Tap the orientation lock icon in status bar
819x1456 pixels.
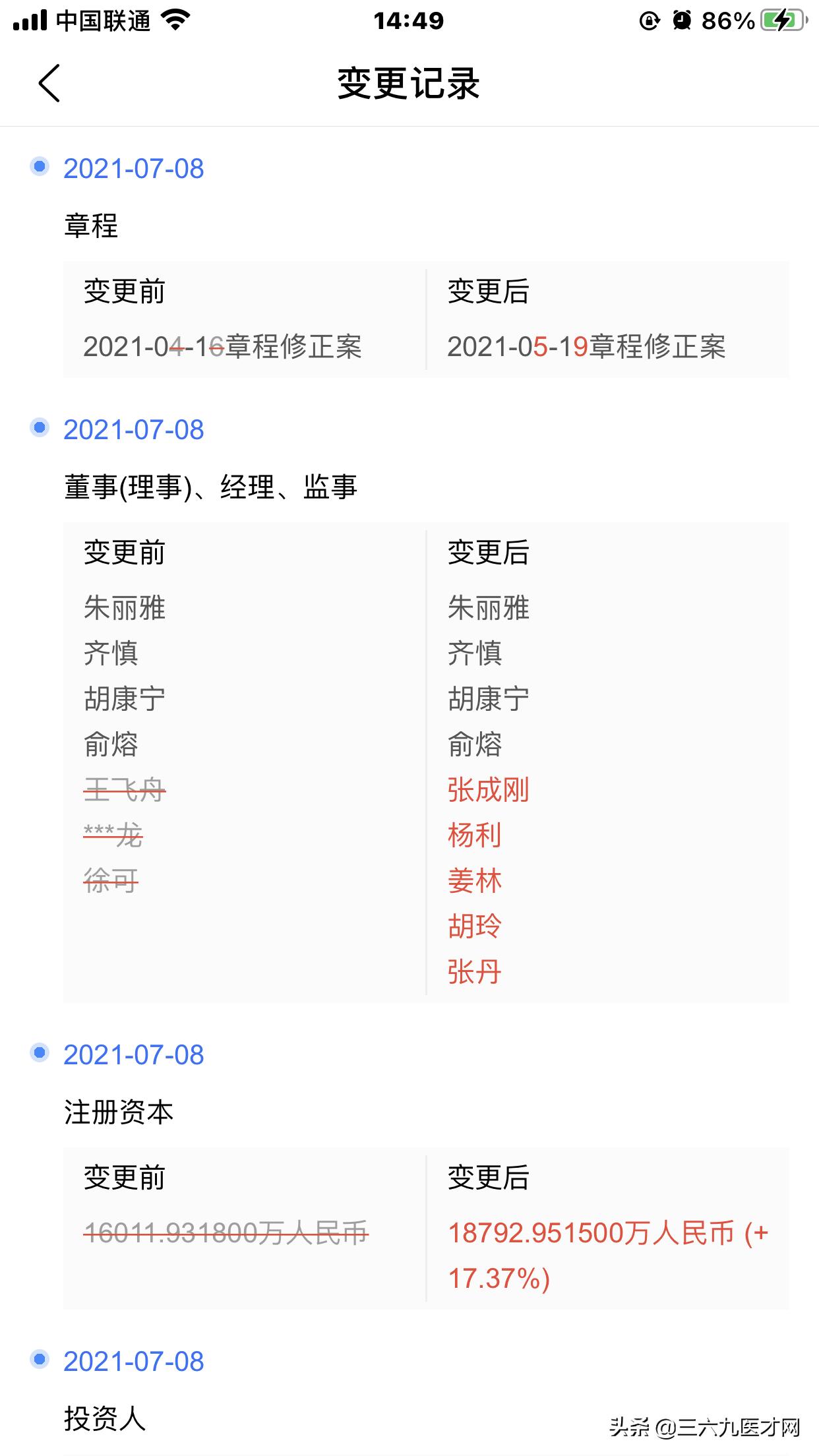(x=648, y=21)
